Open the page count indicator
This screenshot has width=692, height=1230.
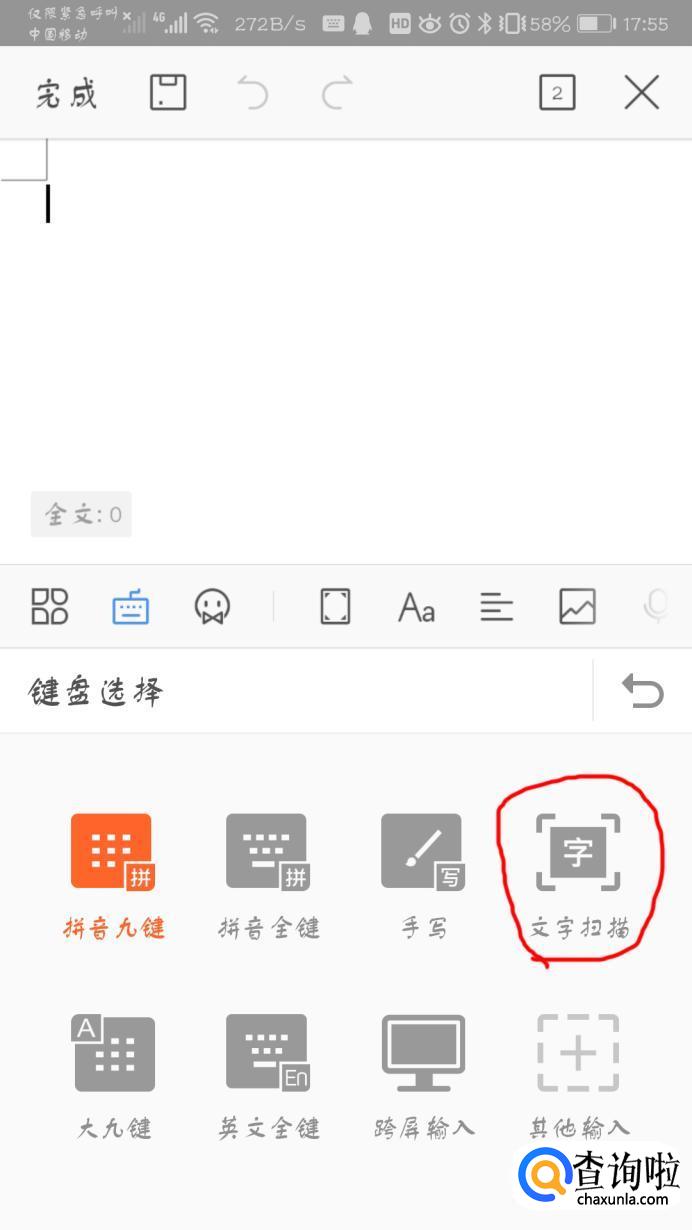pyautogui.click(x=557, y=94)
